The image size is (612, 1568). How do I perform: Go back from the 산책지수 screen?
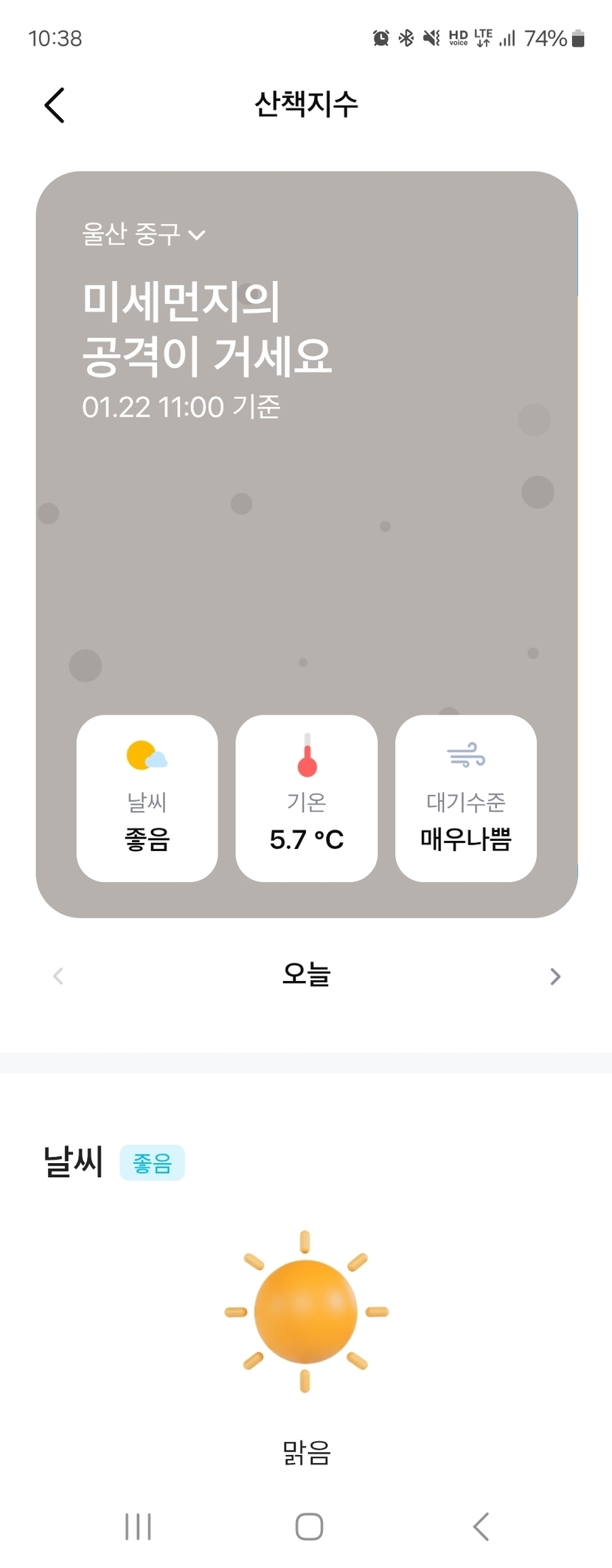55,105
